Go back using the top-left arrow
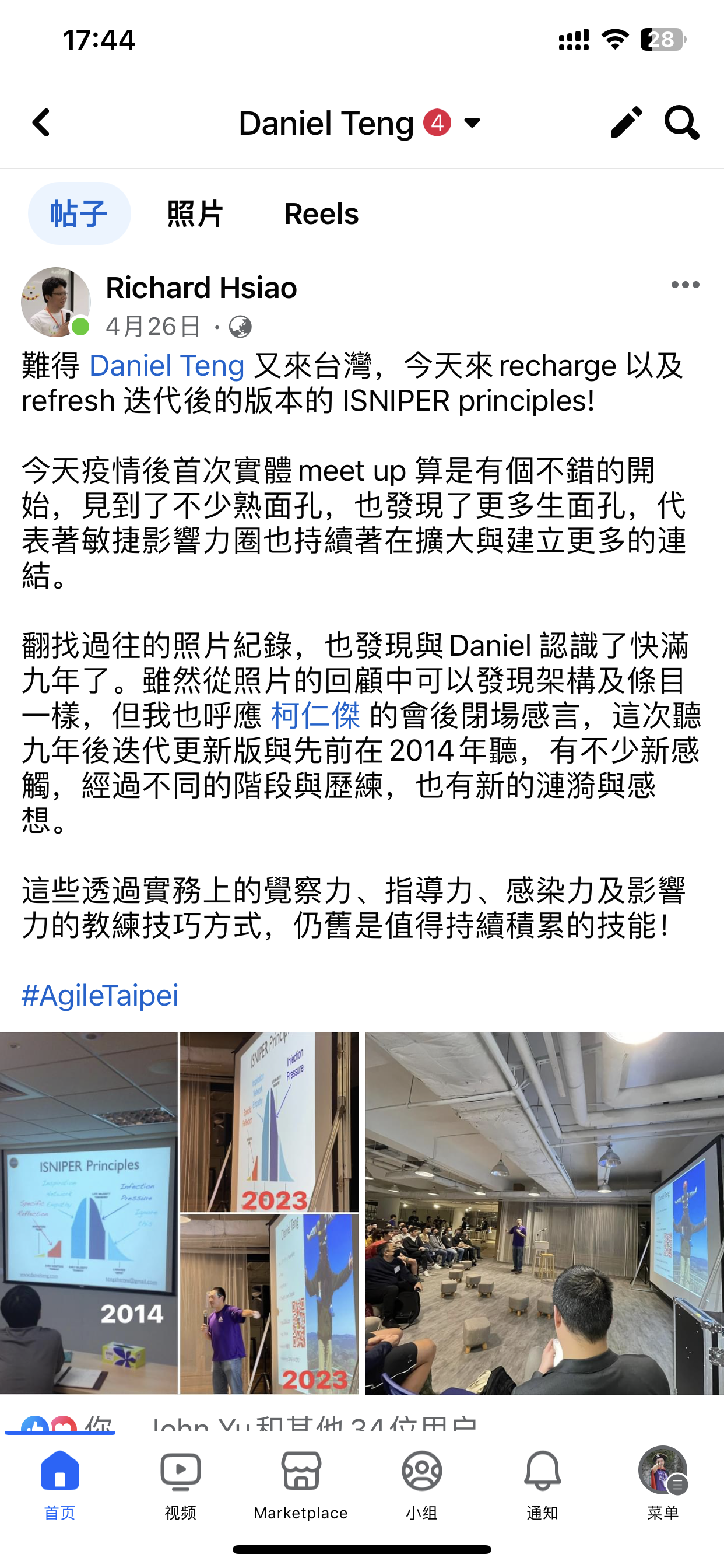Image resolution: width=724 pixels, height=1568 pixels. point(41,123)
